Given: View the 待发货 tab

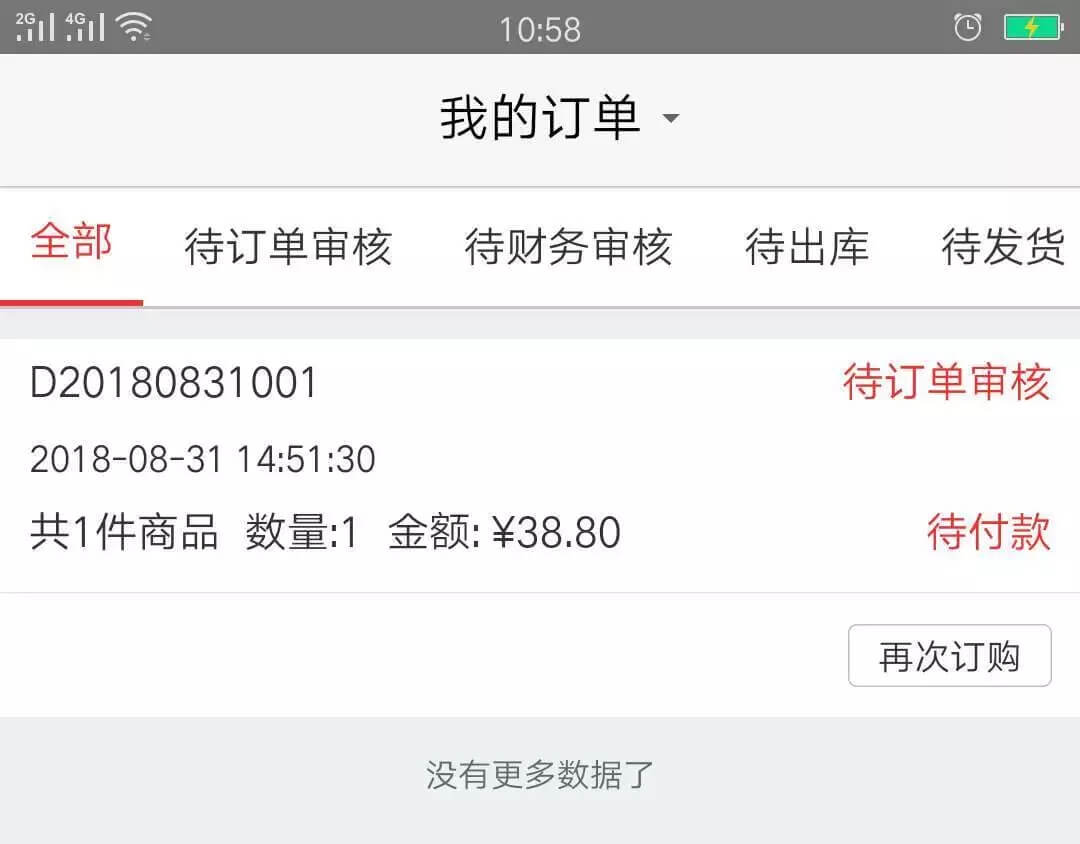Looking at the screenshot, I should coord(1003,247).
